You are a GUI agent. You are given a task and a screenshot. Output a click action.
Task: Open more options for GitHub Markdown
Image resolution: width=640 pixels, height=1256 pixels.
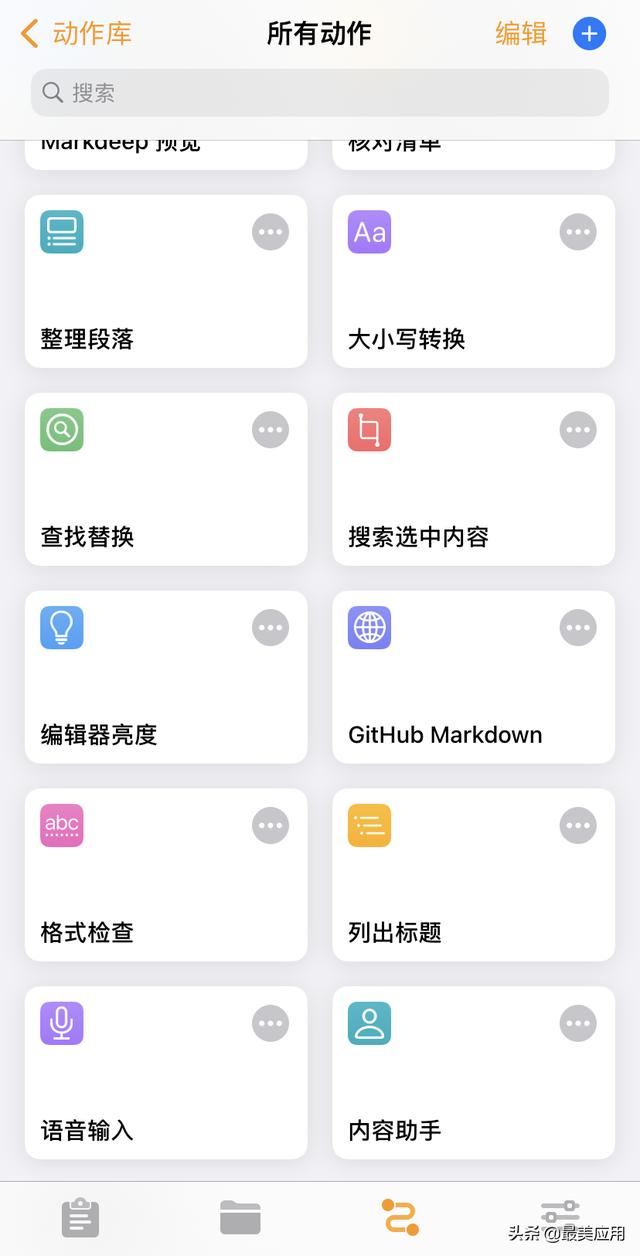pos(578,628)
